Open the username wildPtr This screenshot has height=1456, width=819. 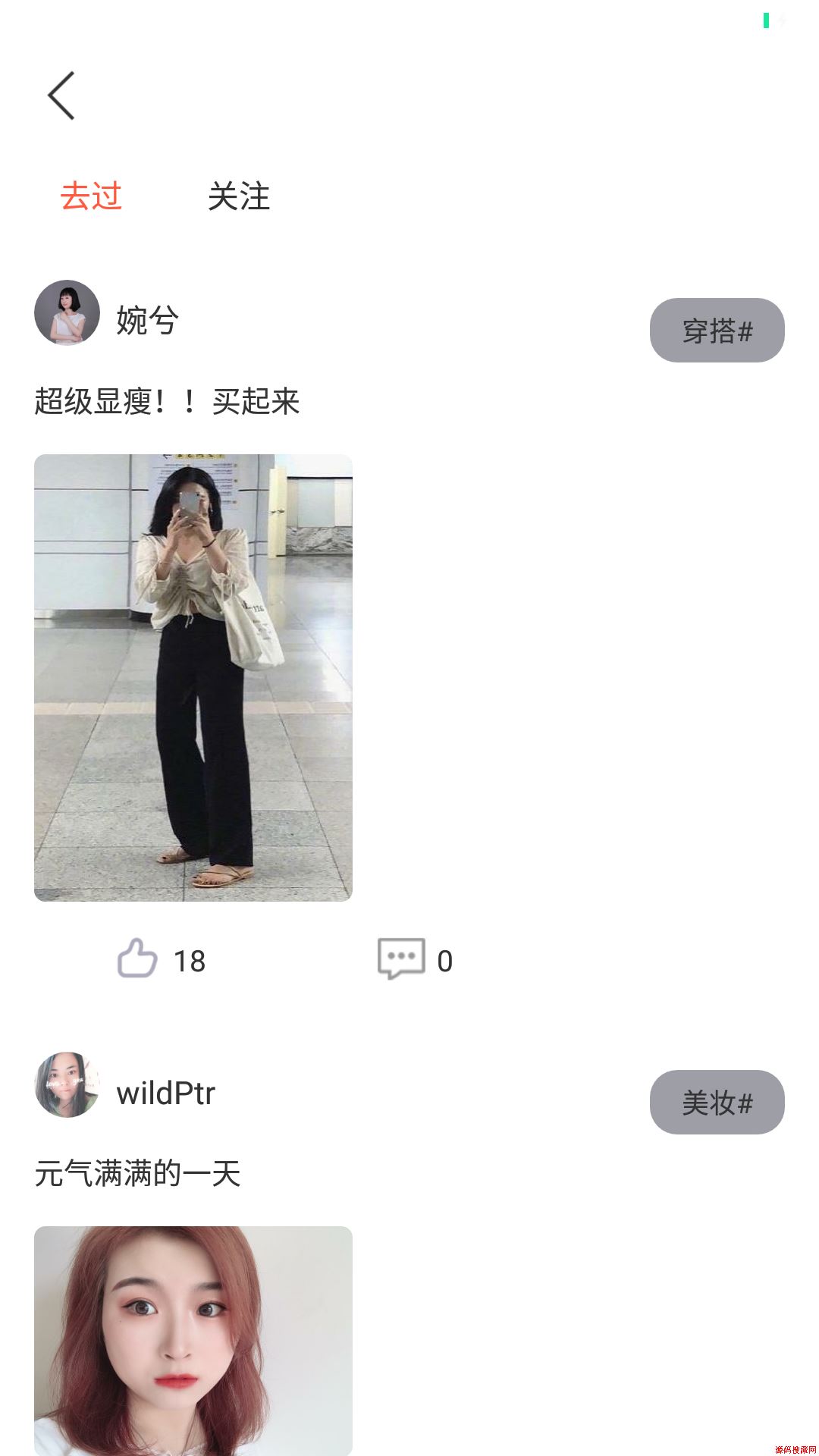[167, 1094]
